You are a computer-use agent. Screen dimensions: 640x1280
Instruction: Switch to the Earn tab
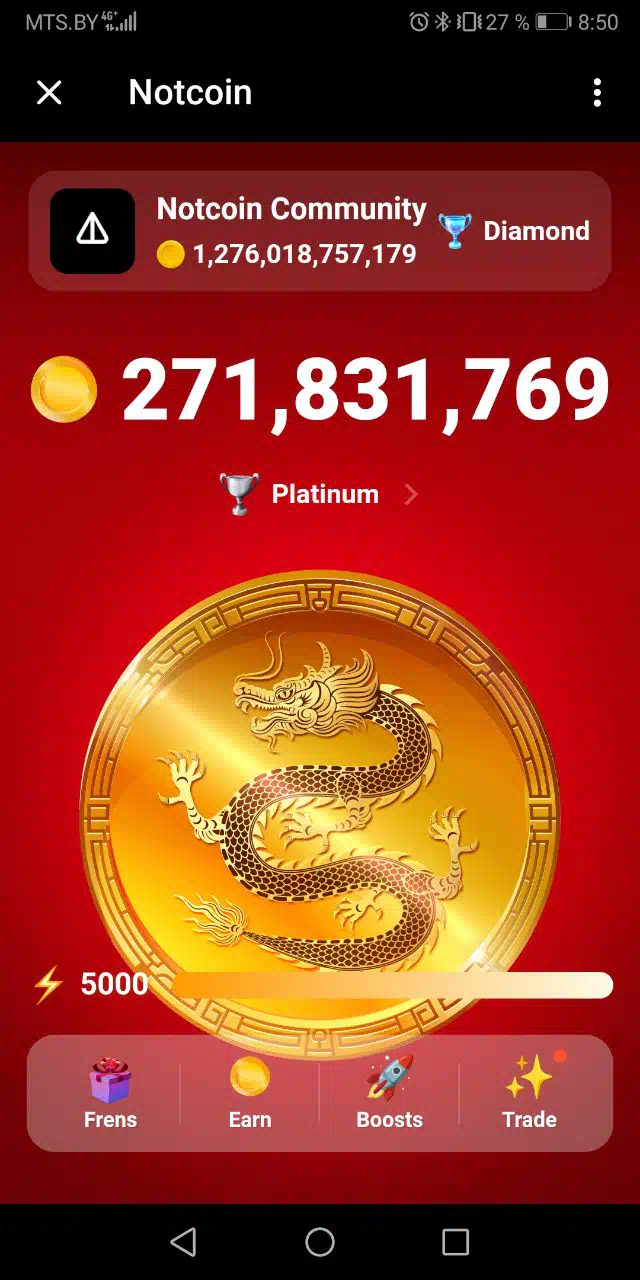(x=250, y=1094)
